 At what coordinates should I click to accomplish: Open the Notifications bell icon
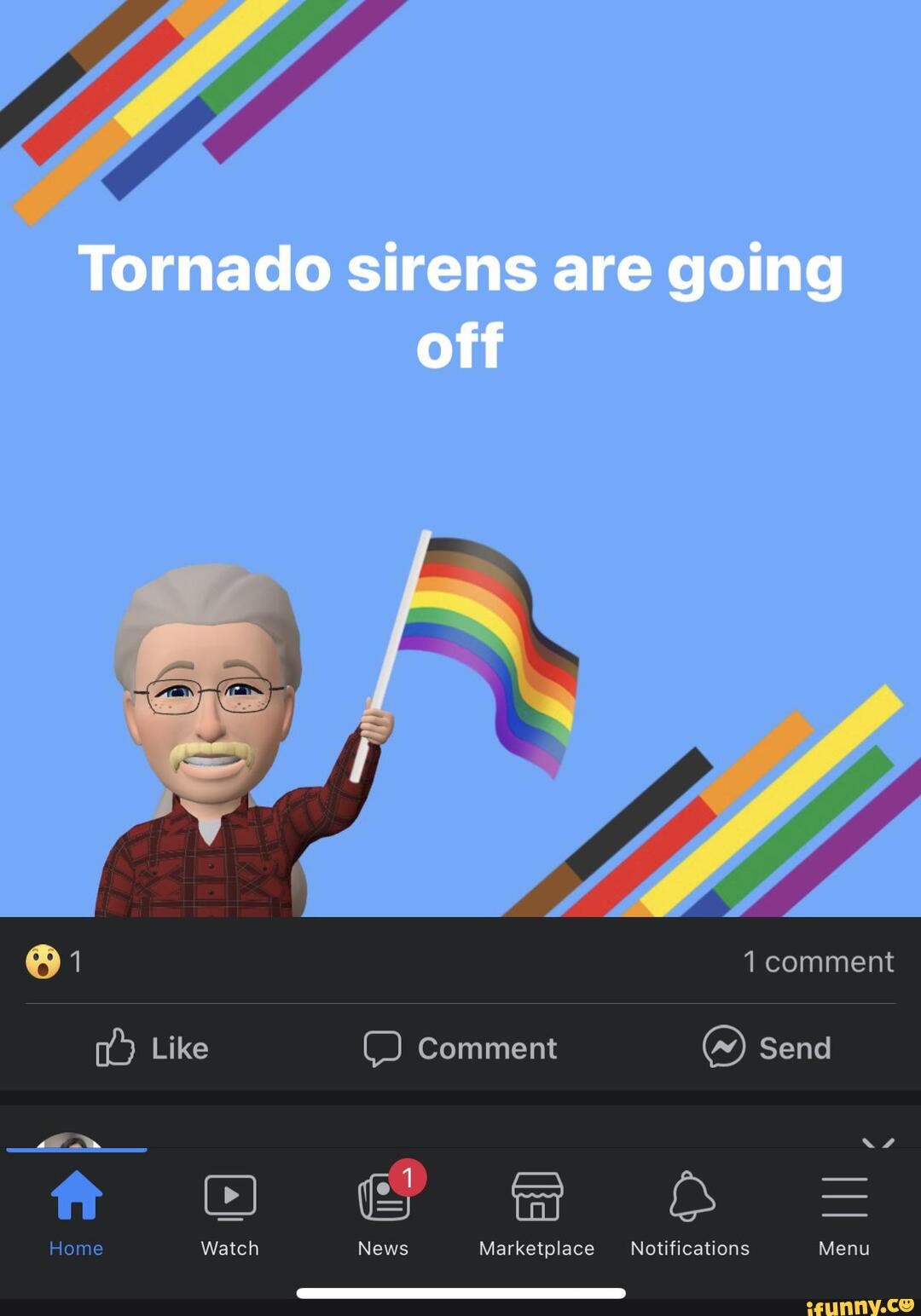click(690, 1197)
